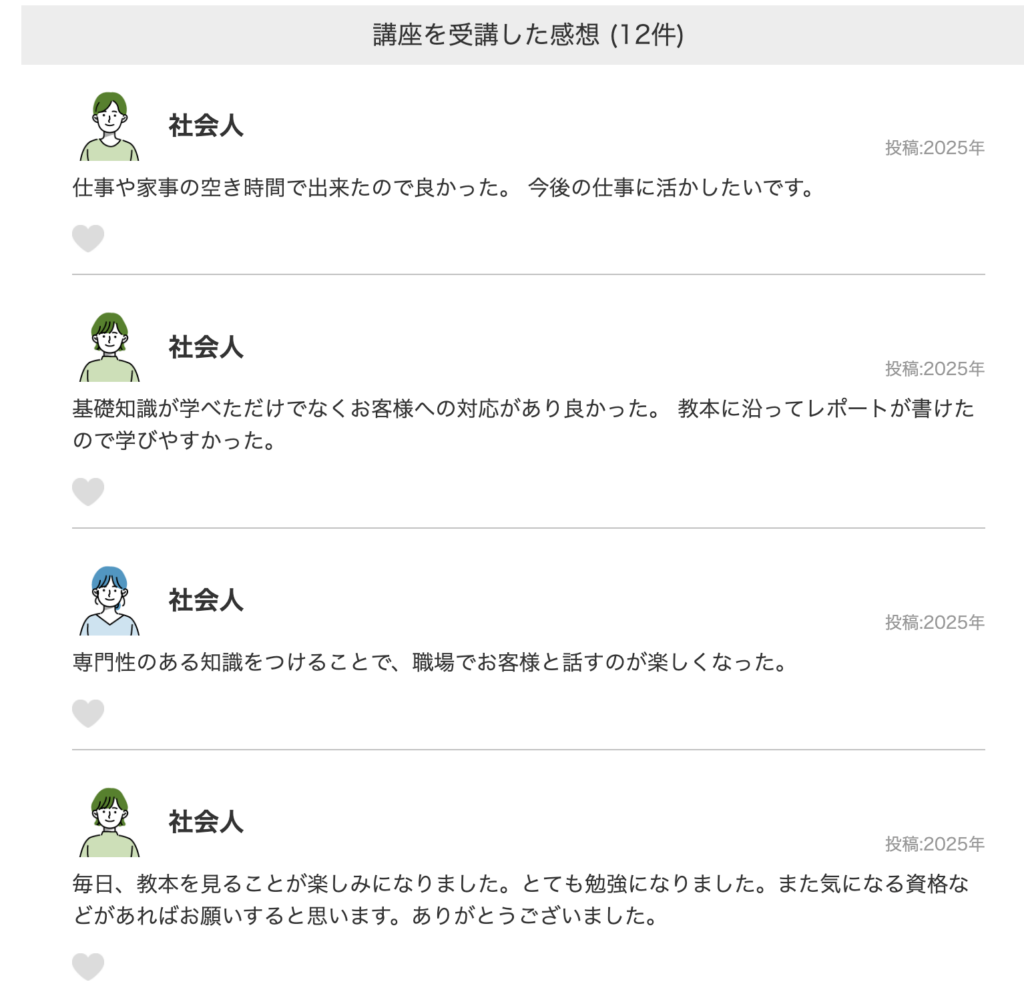This screenshot has height=992, width=1024.
Task: Like the review mentioning 基礎知識が学べた
Action: (x=88, y=492)
